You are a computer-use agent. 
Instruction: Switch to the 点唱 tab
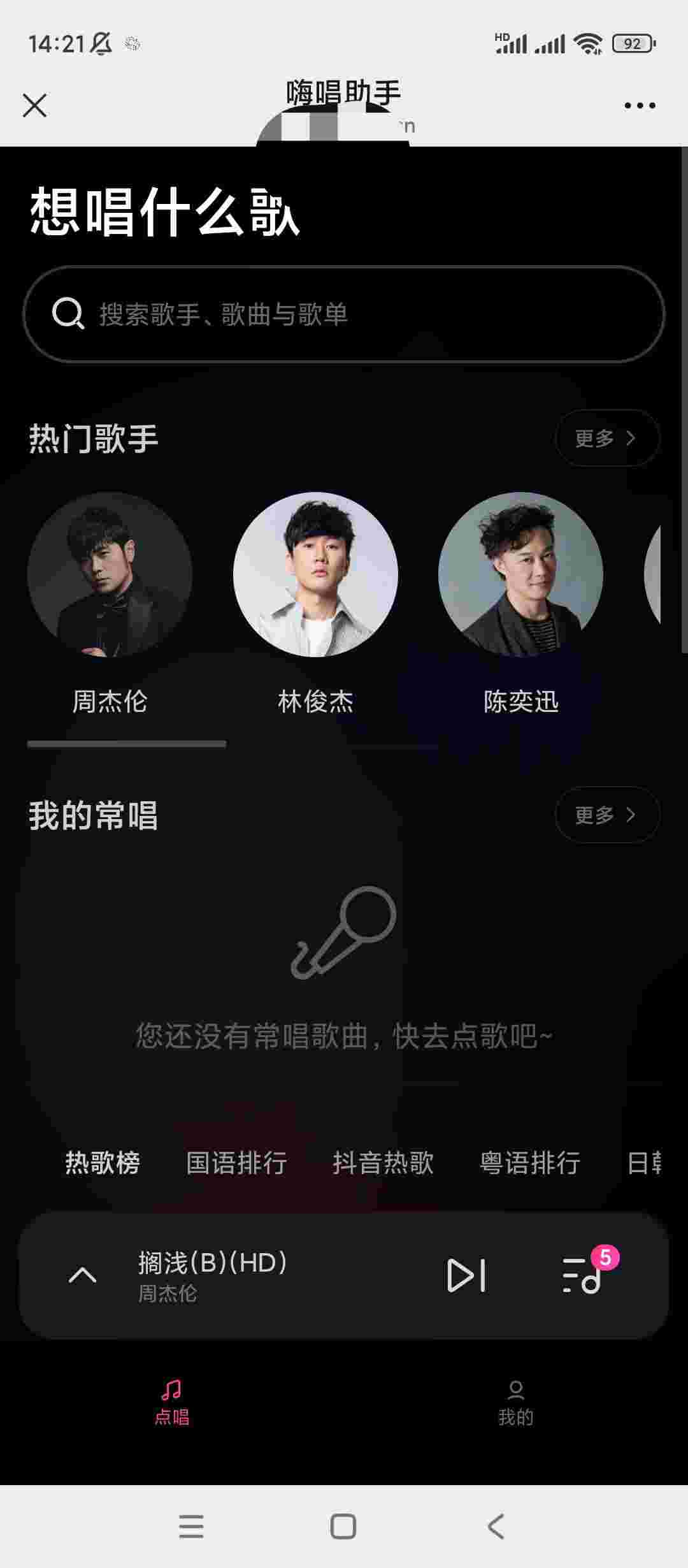pyautogui.click(x=172, y=1403)
